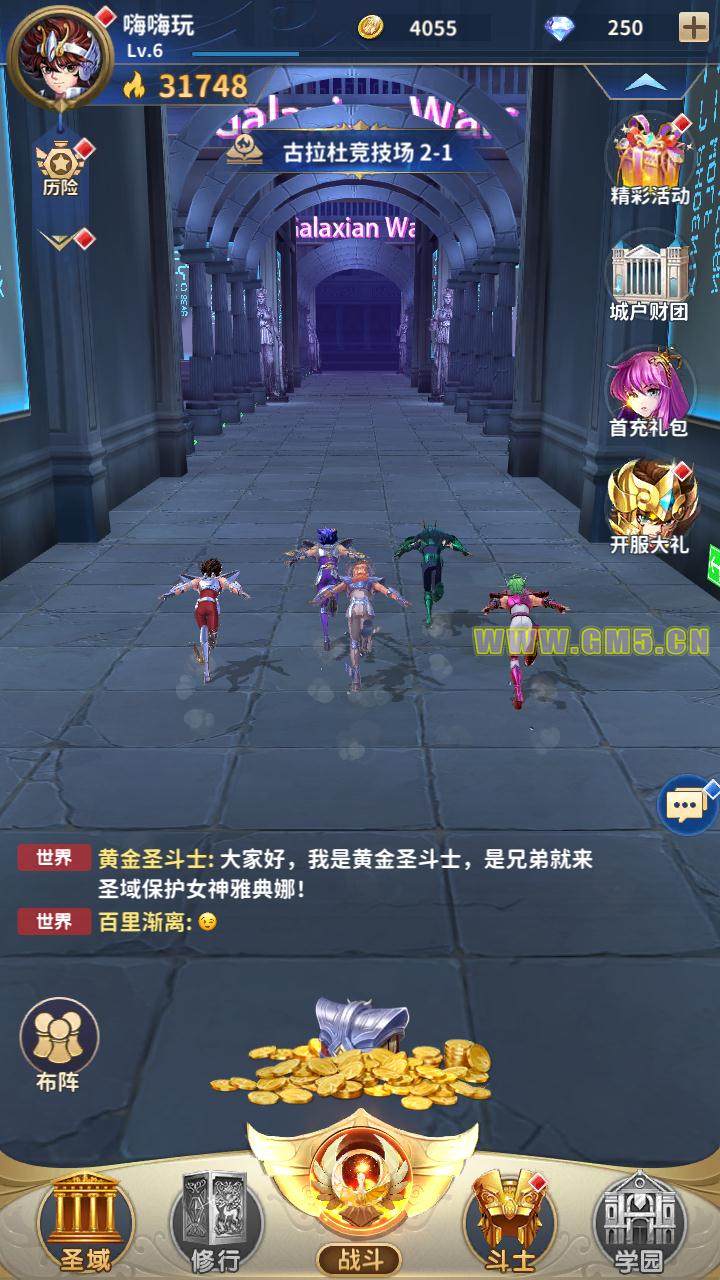Open the 历险 adventure menu
720x1280 pixels.
click(x=60, y=168)
